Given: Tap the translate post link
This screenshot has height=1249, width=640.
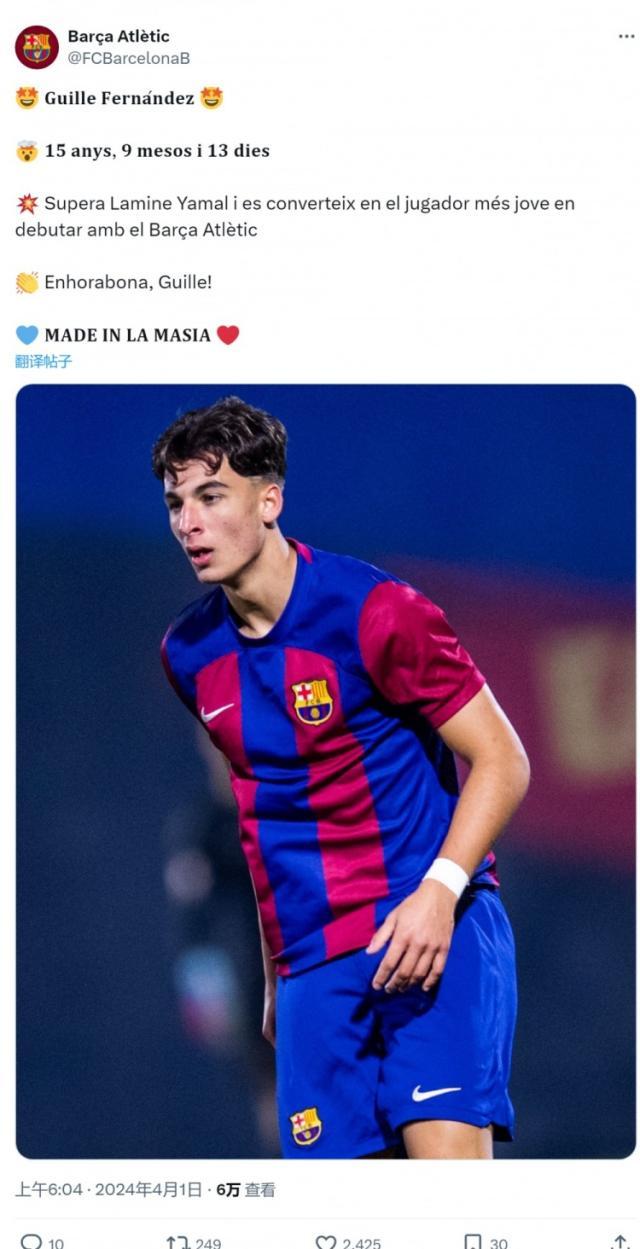Looking at the screenshot, I should [x=44, y=361].
